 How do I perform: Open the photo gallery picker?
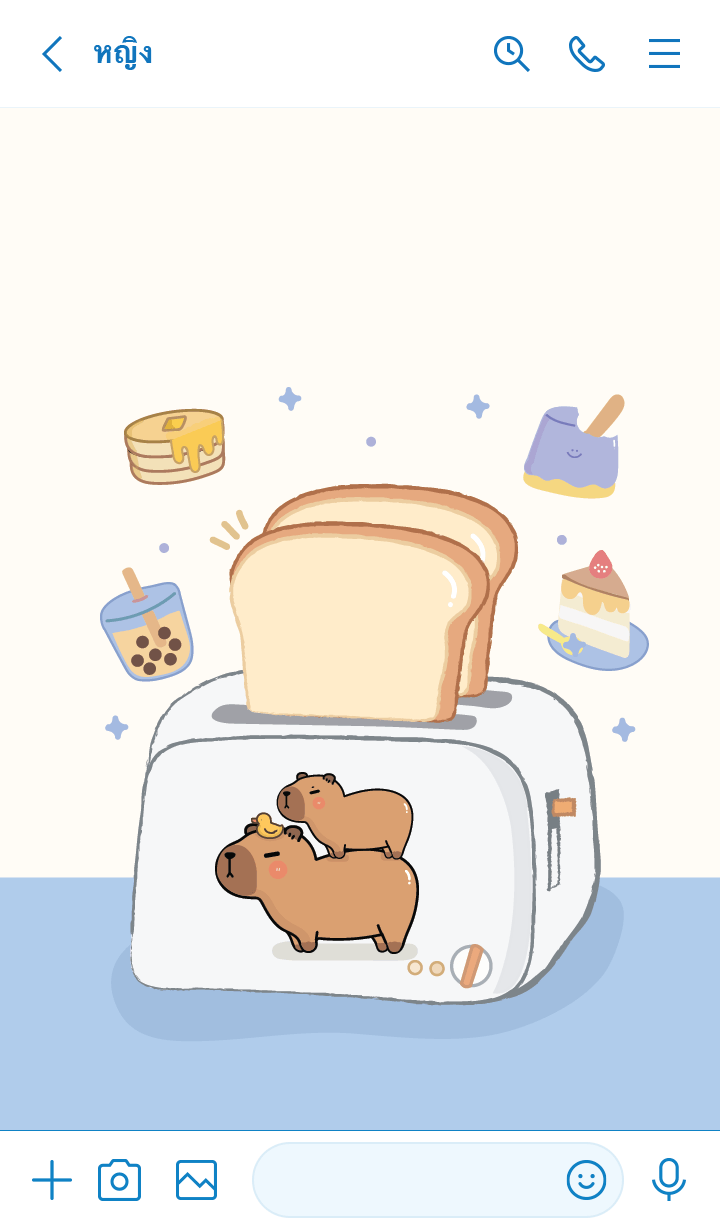click(x=196, y=1180)
